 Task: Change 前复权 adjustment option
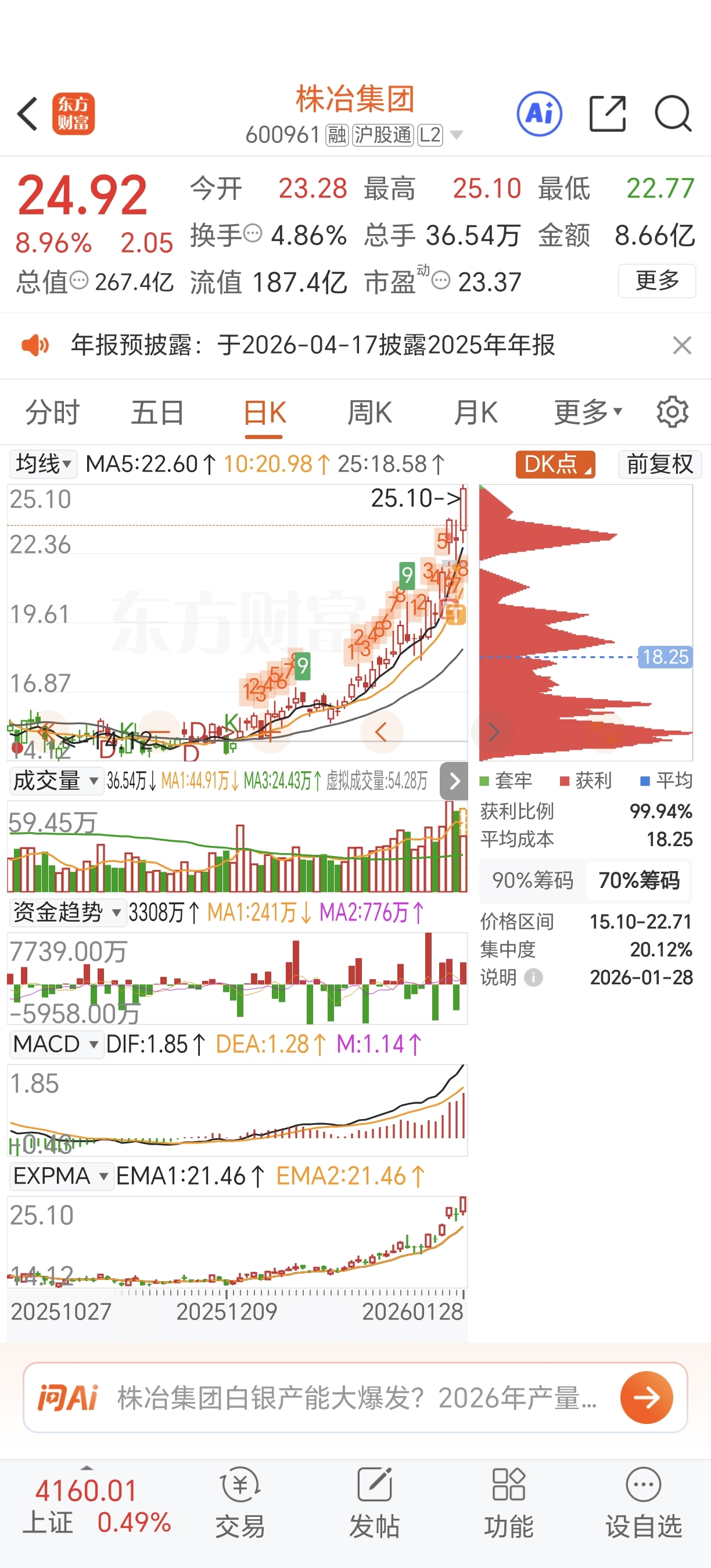660,464
